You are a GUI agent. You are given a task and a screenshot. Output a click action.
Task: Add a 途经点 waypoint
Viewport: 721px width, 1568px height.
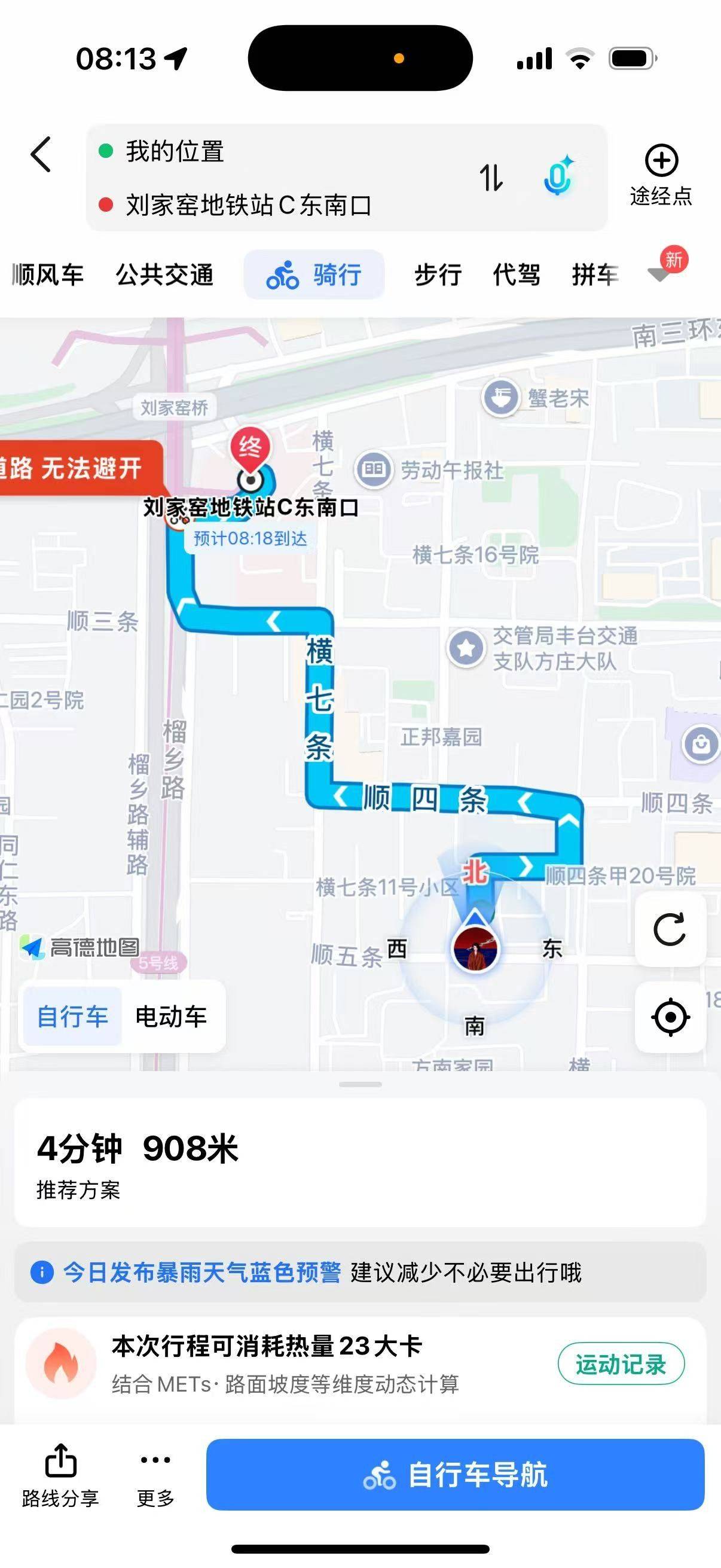tap(661, 176)
